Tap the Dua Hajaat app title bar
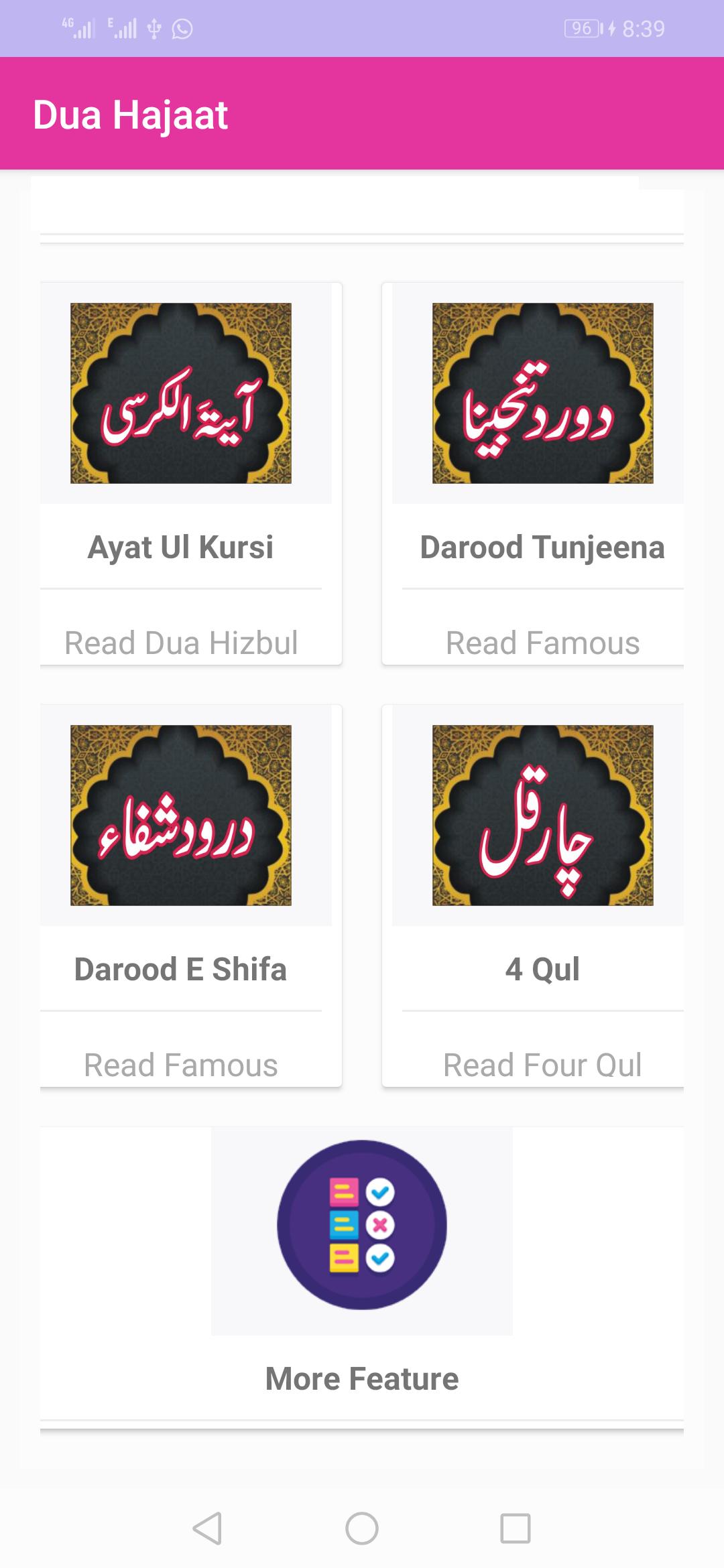 pyautogui.click(x=131, y=115)
